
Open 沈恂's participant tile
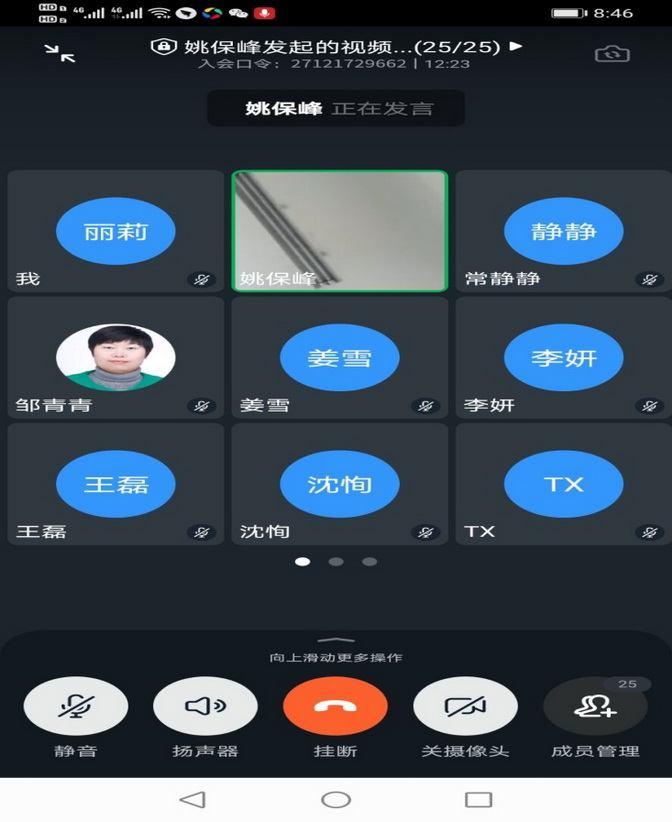(340, 484)
